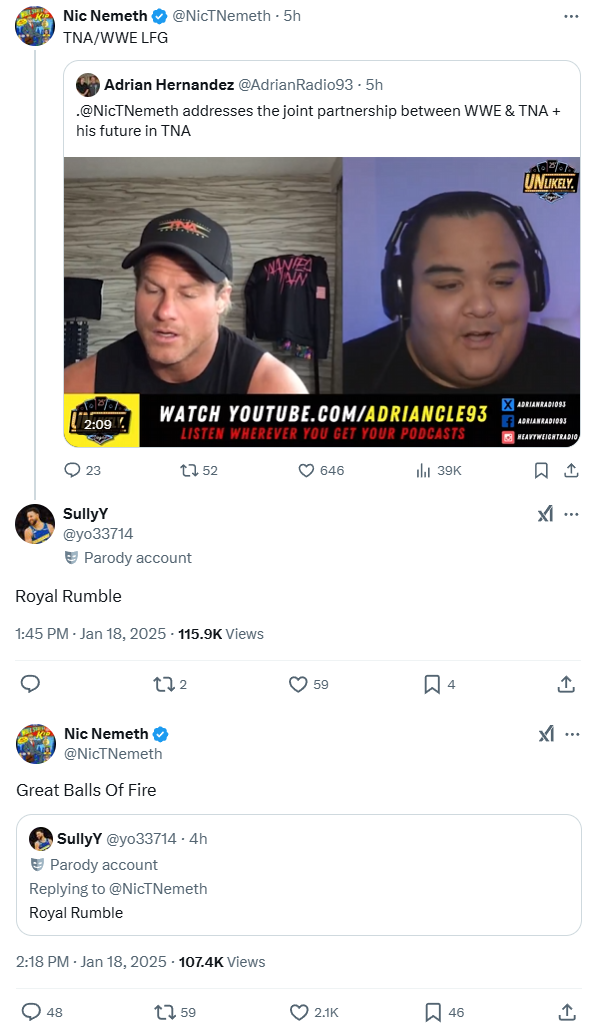Screen dimensions: 604x1029
Task: Open Grok icon on SullyY's post
Action: tap(545, 514)
